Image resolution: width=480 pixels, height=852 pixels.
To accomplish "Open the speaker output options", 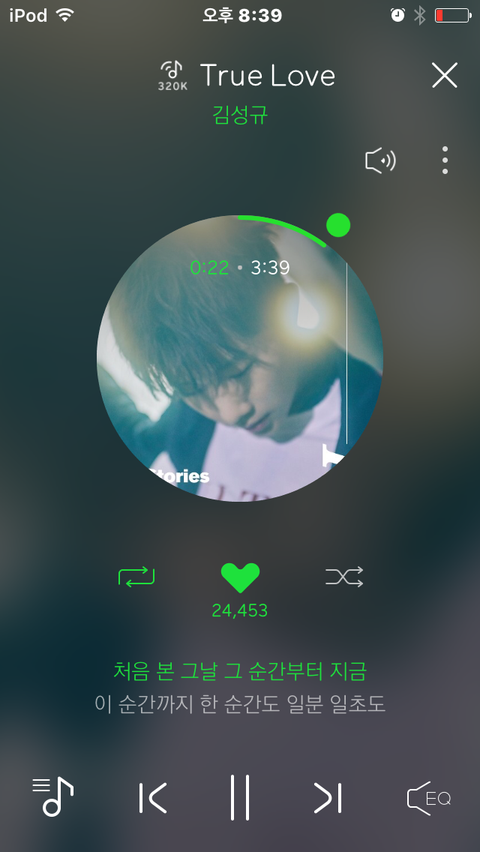I will pyautogui.click(x=380, y=161).
